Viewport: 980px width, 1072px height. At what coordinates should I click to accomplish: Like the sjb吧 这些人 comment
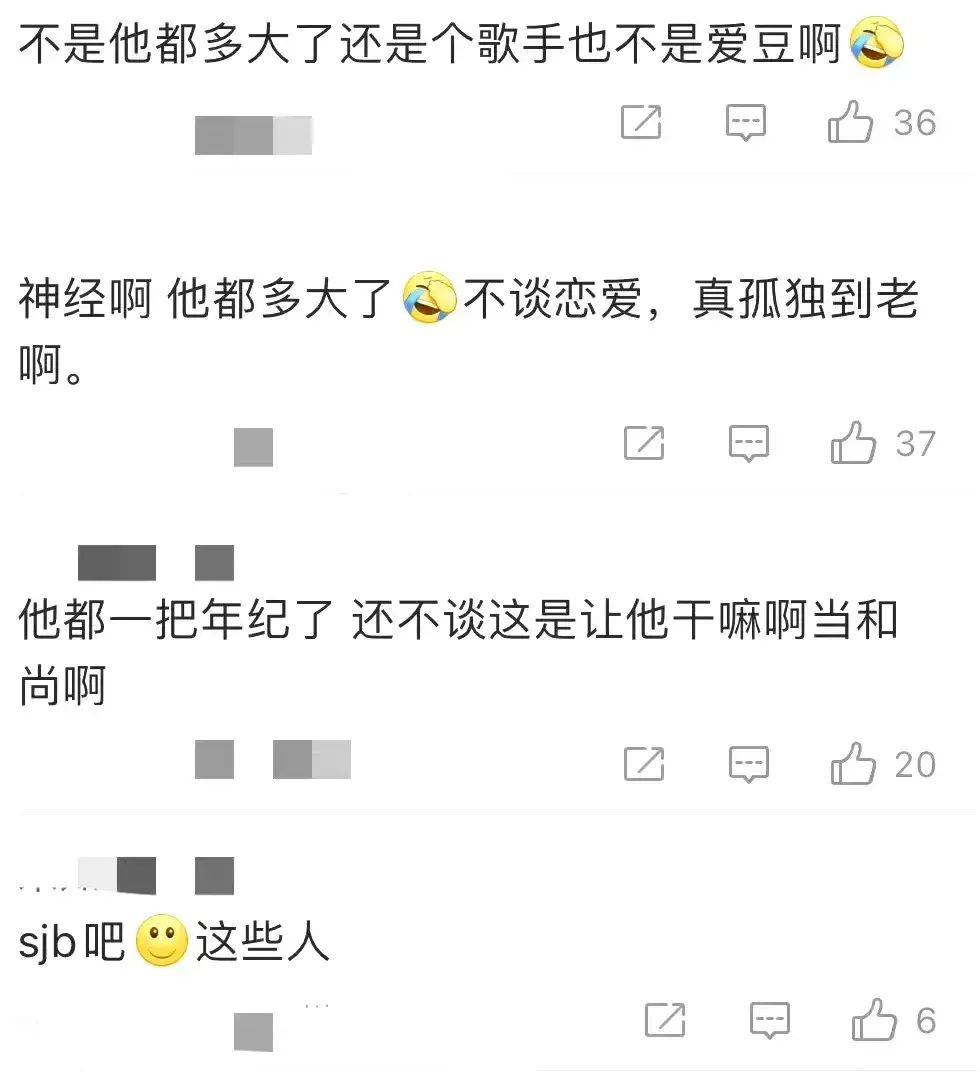coord(874,1020)
